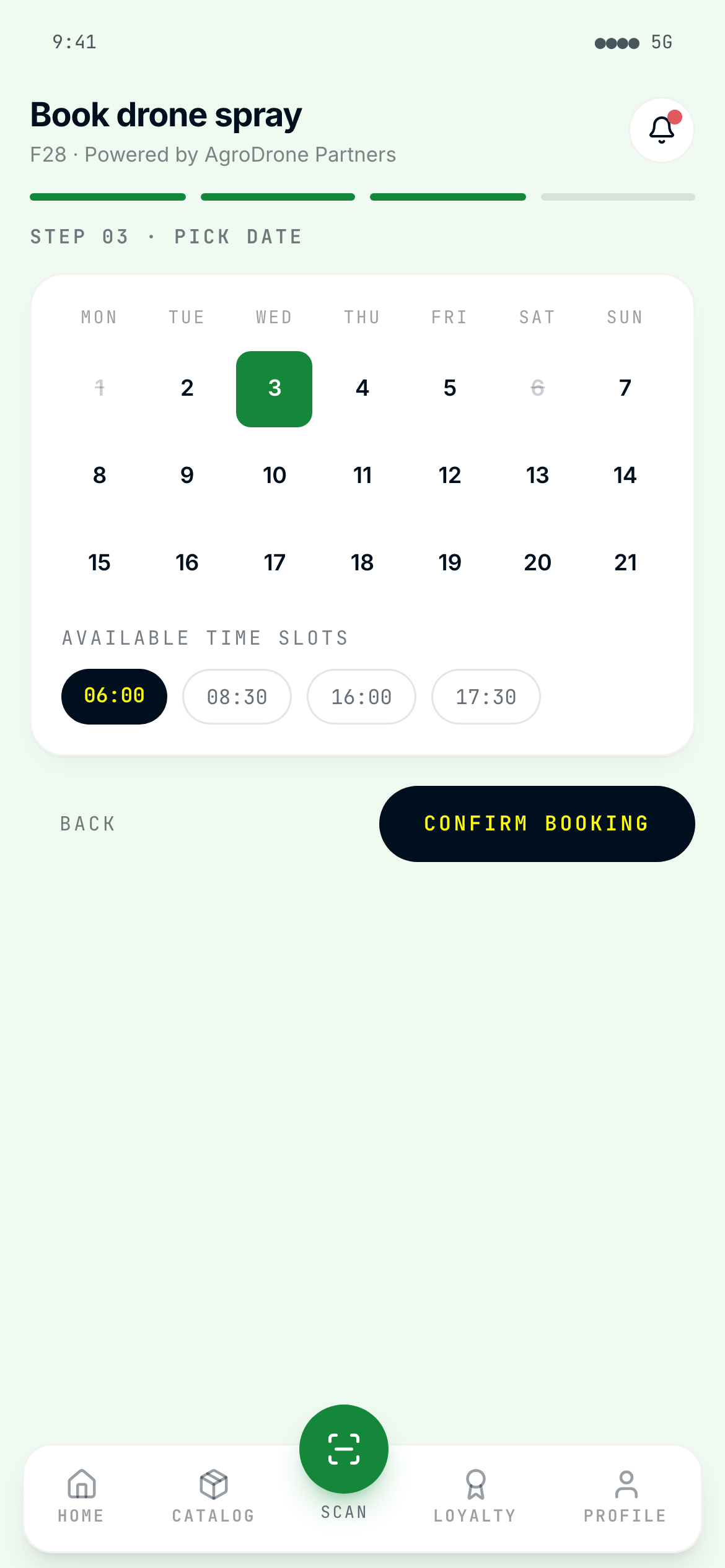Select Wednesday the 3rd on calendar
Screen dimensions: 725x1568
[x=274, y=388]
